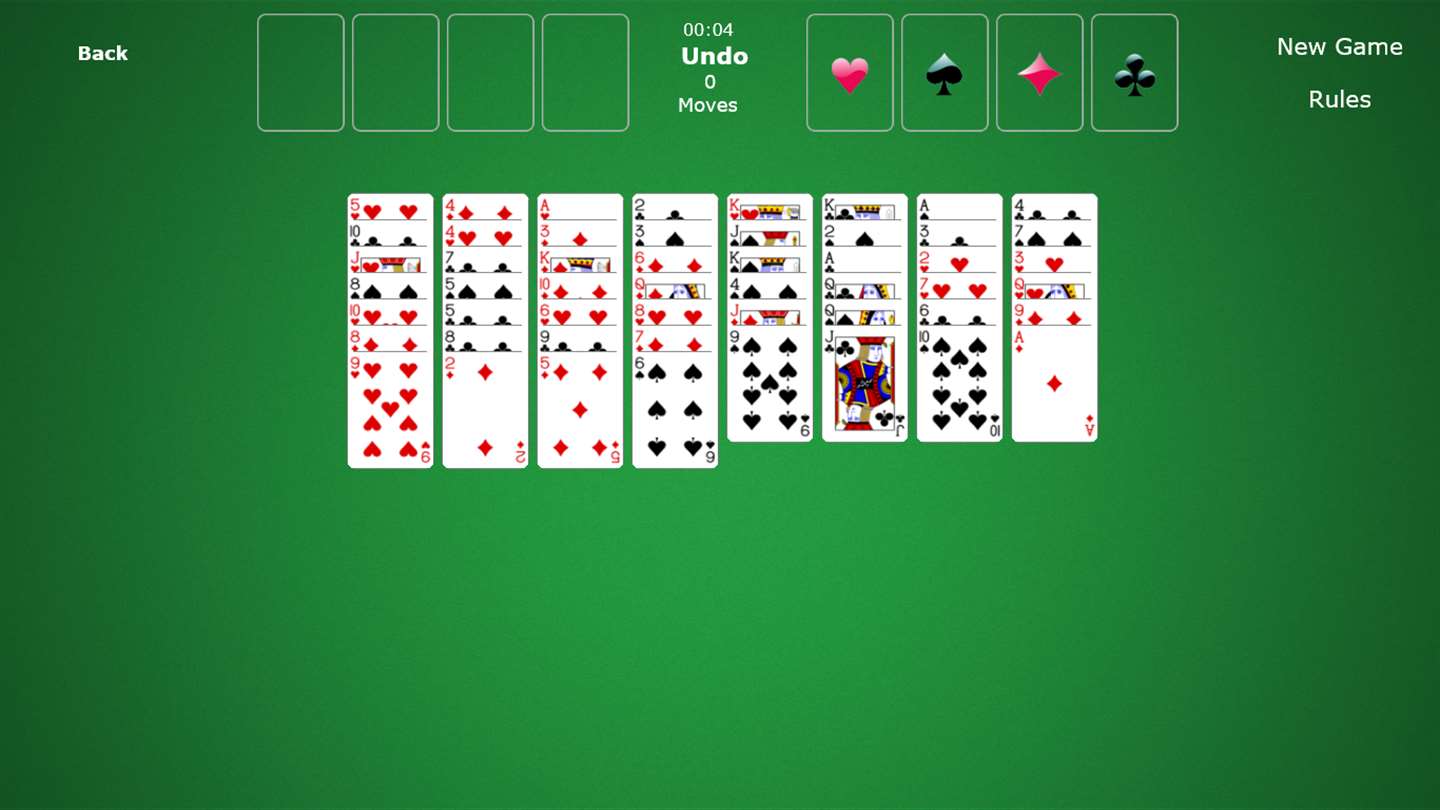
Task: Select the six of spades card
Action: (675, 412)
